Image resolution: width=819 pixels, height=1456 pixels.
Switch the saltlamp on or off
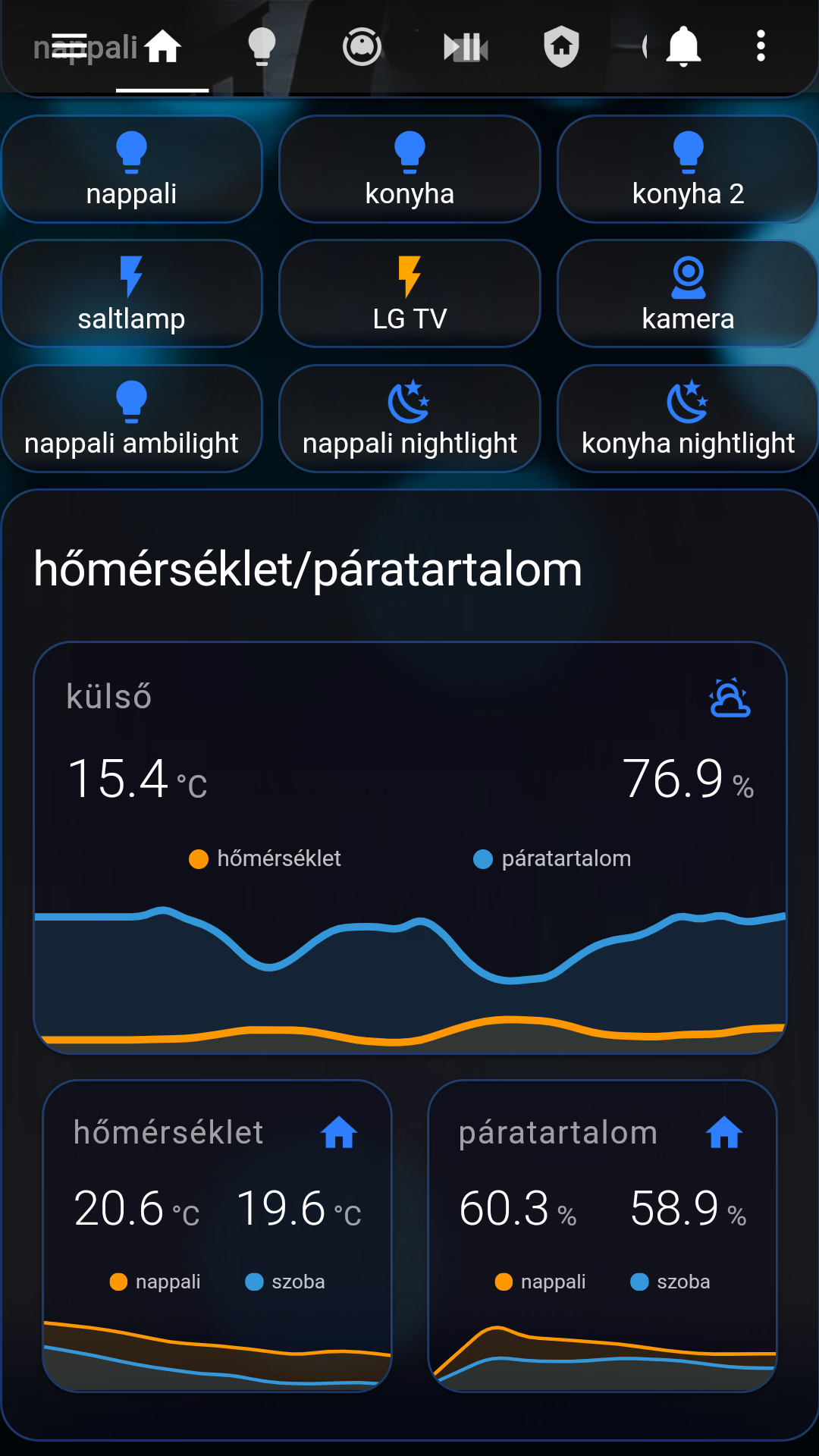(x=132, y=293)
